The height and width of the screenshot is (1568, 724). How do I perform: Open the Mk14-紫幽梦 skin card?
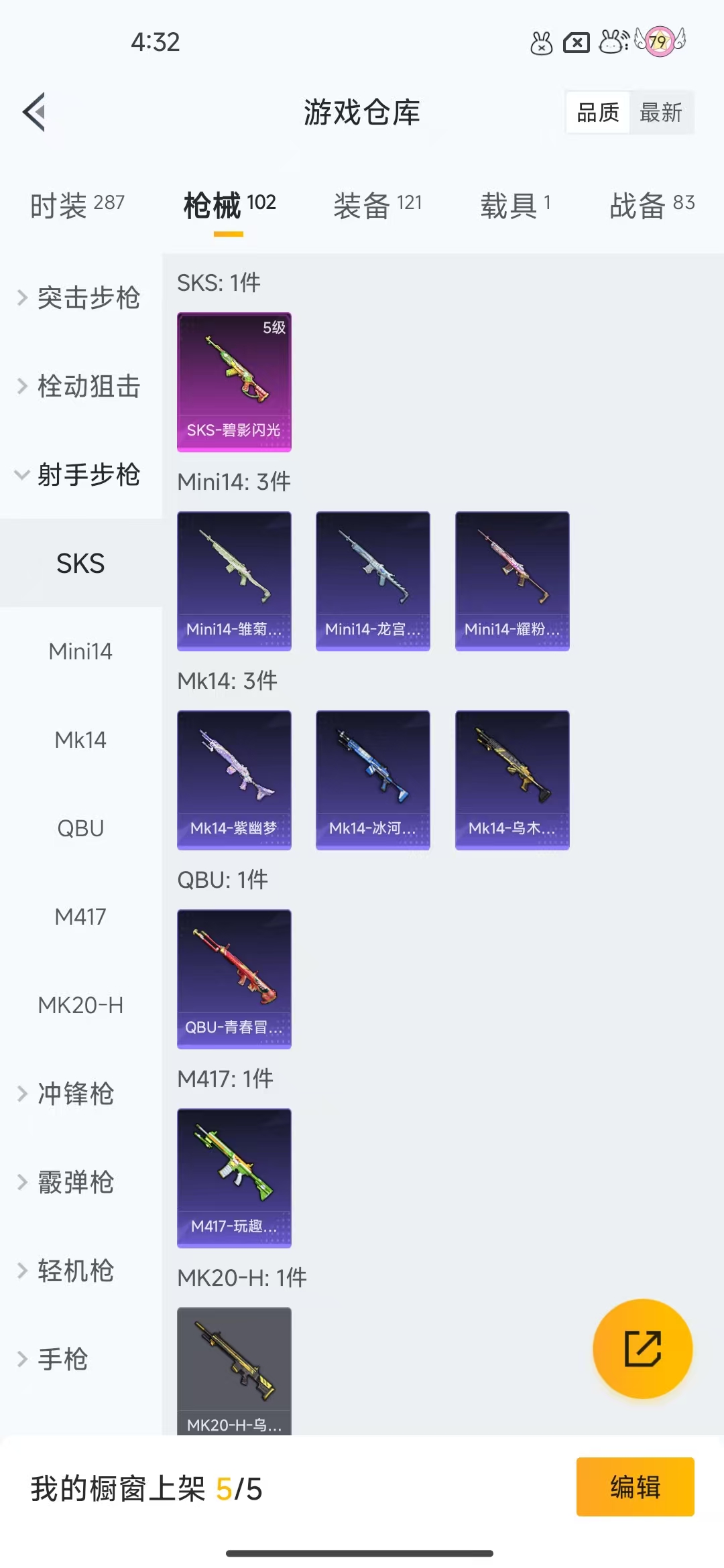[234, 780]
